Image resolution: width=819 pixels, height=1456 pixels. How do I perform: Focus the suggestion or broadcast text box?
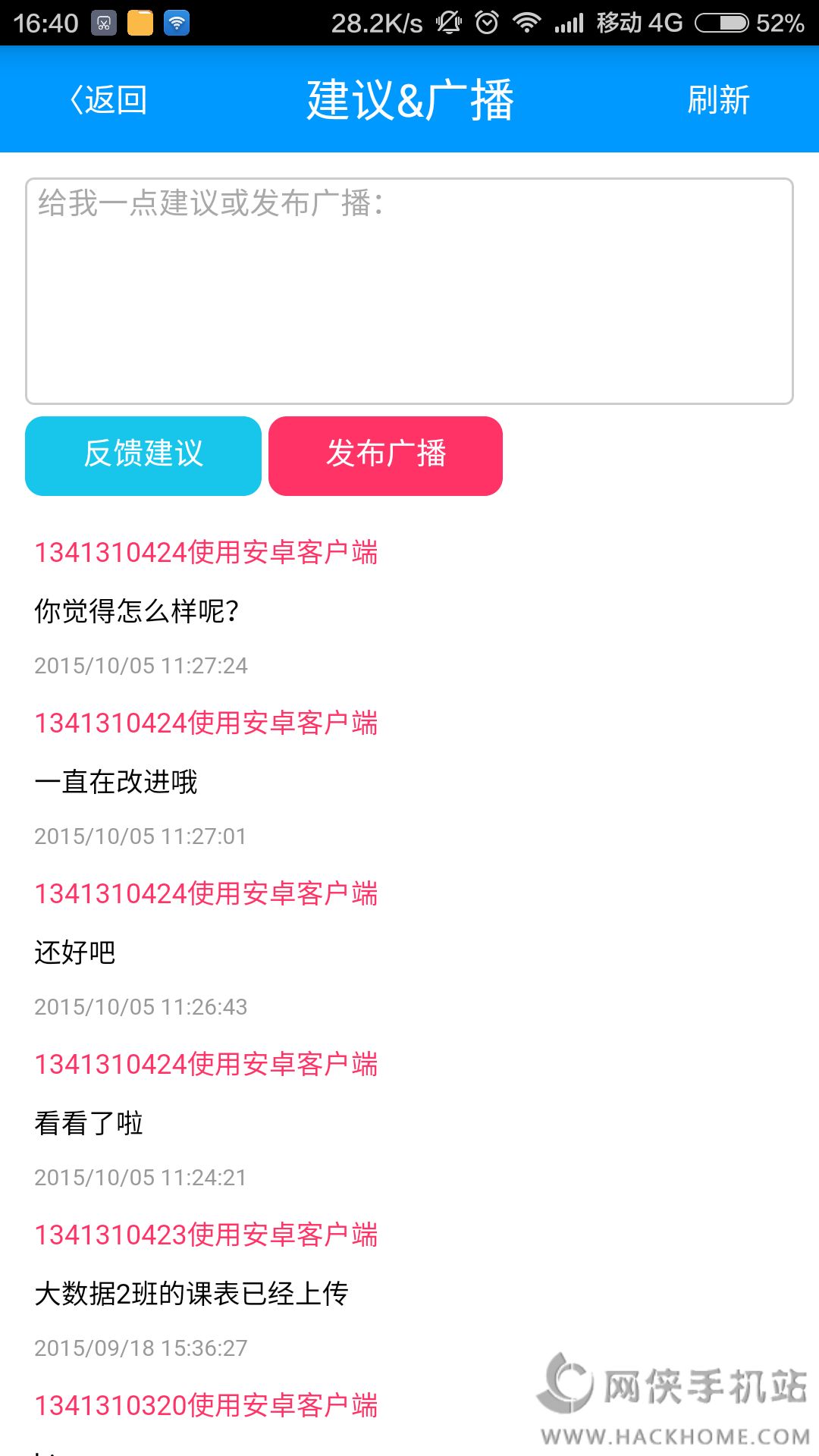pyautogui.click(x=409, y=291)
